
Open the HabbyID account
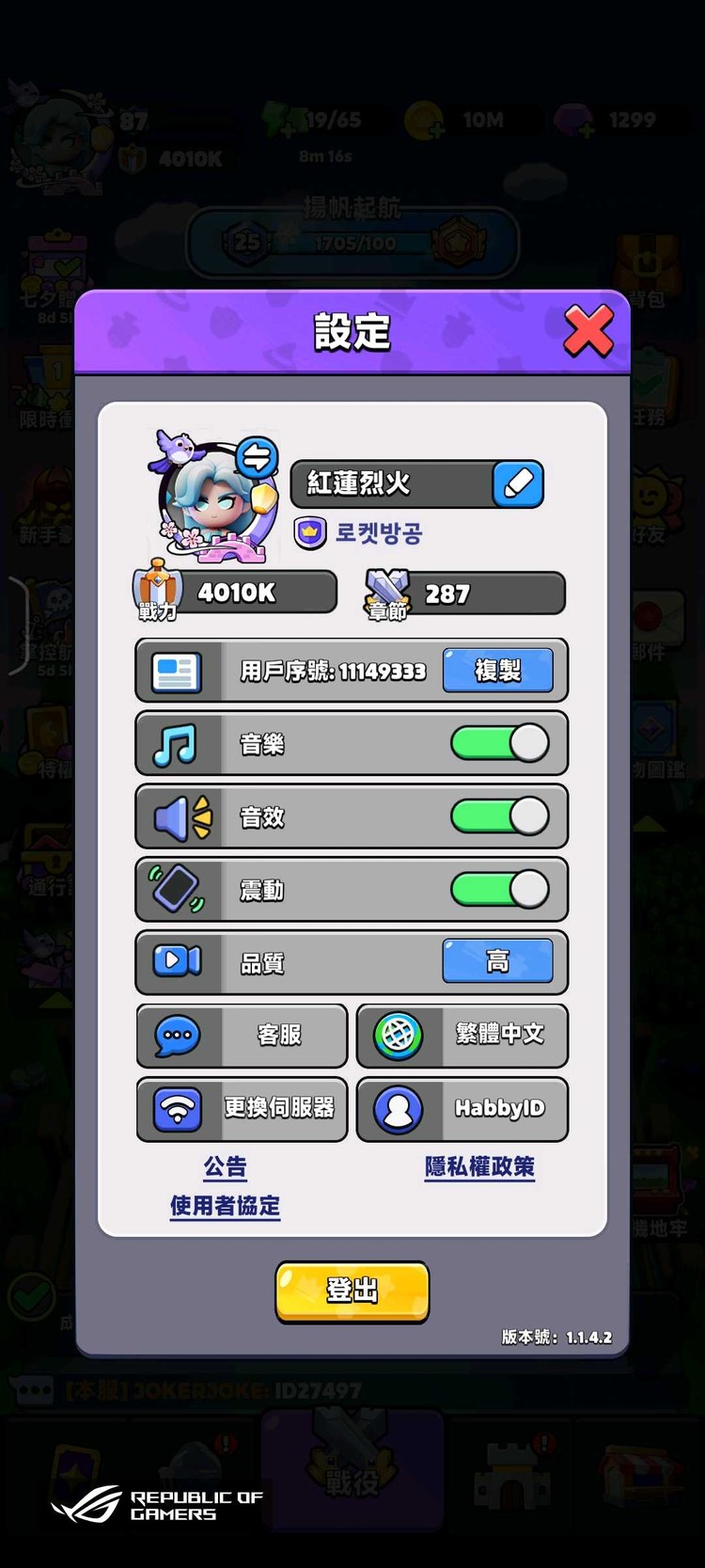tap(462, 1109)
